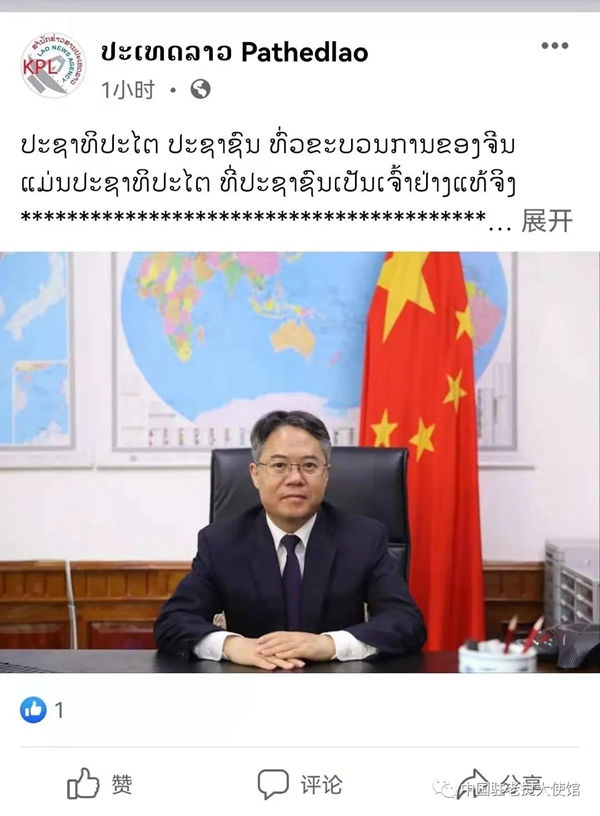View who reacted to the post

click(x=42, y=710)
